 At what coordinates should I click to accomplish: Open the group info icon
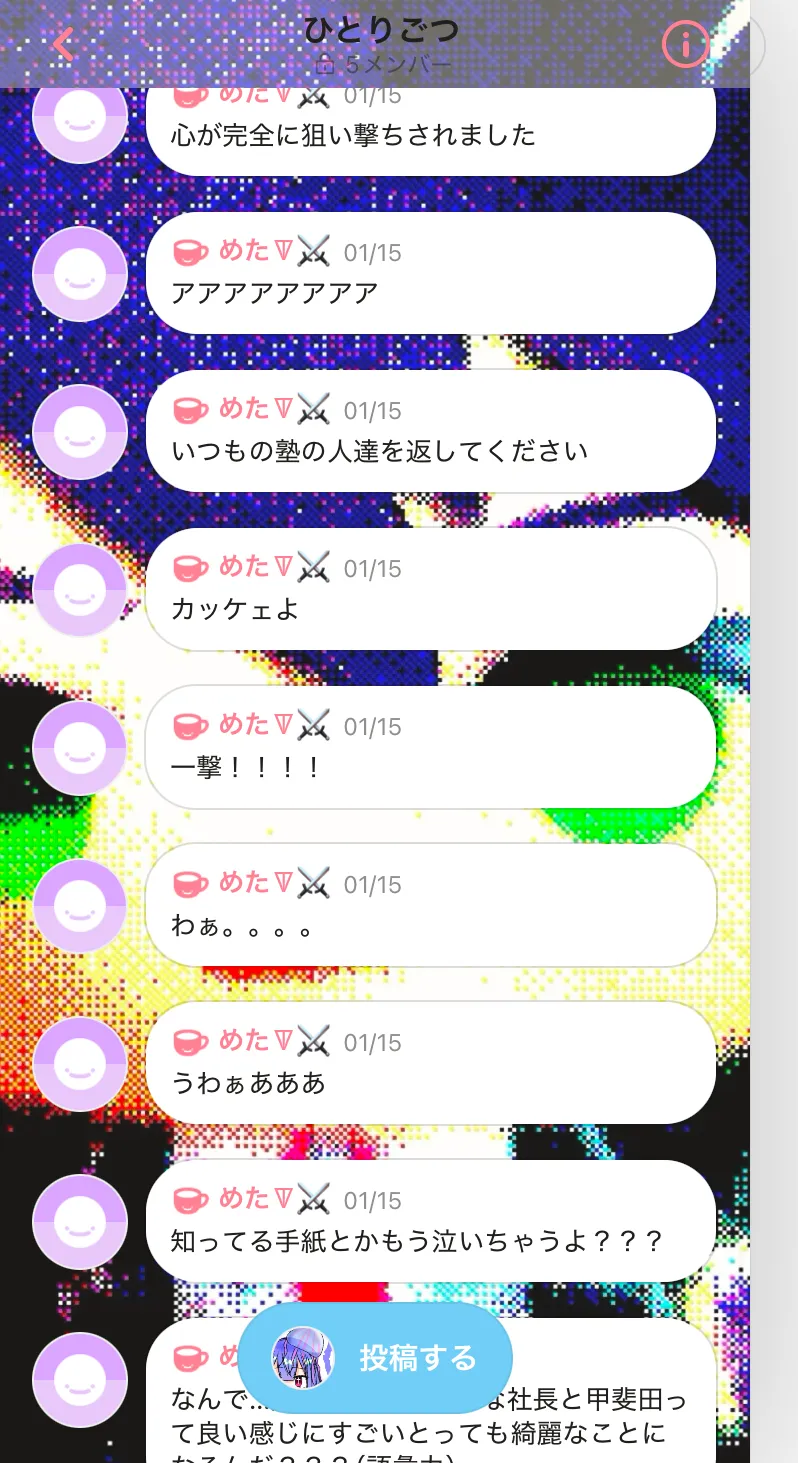(x=685, y=43)
